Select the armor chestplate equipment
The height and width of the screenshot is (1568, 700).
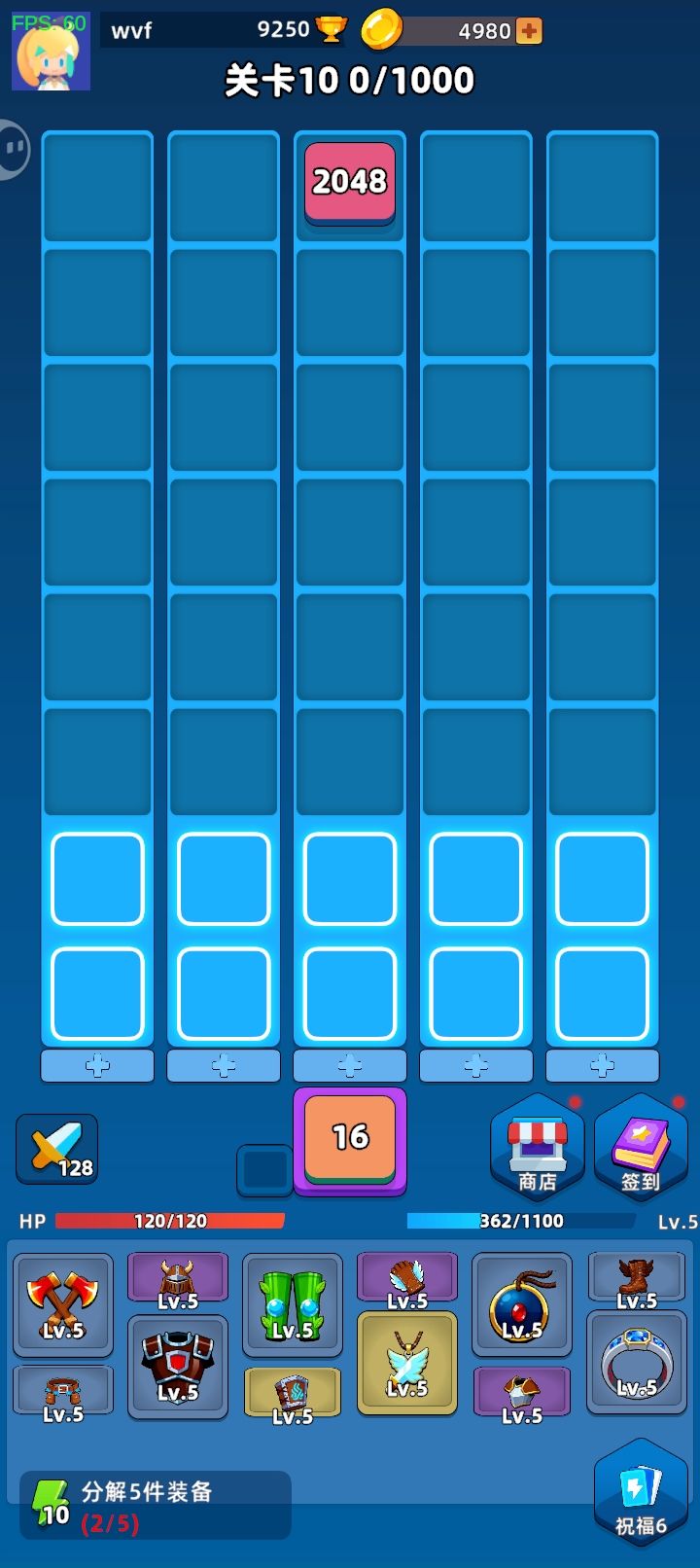(x=178, y=1367)
